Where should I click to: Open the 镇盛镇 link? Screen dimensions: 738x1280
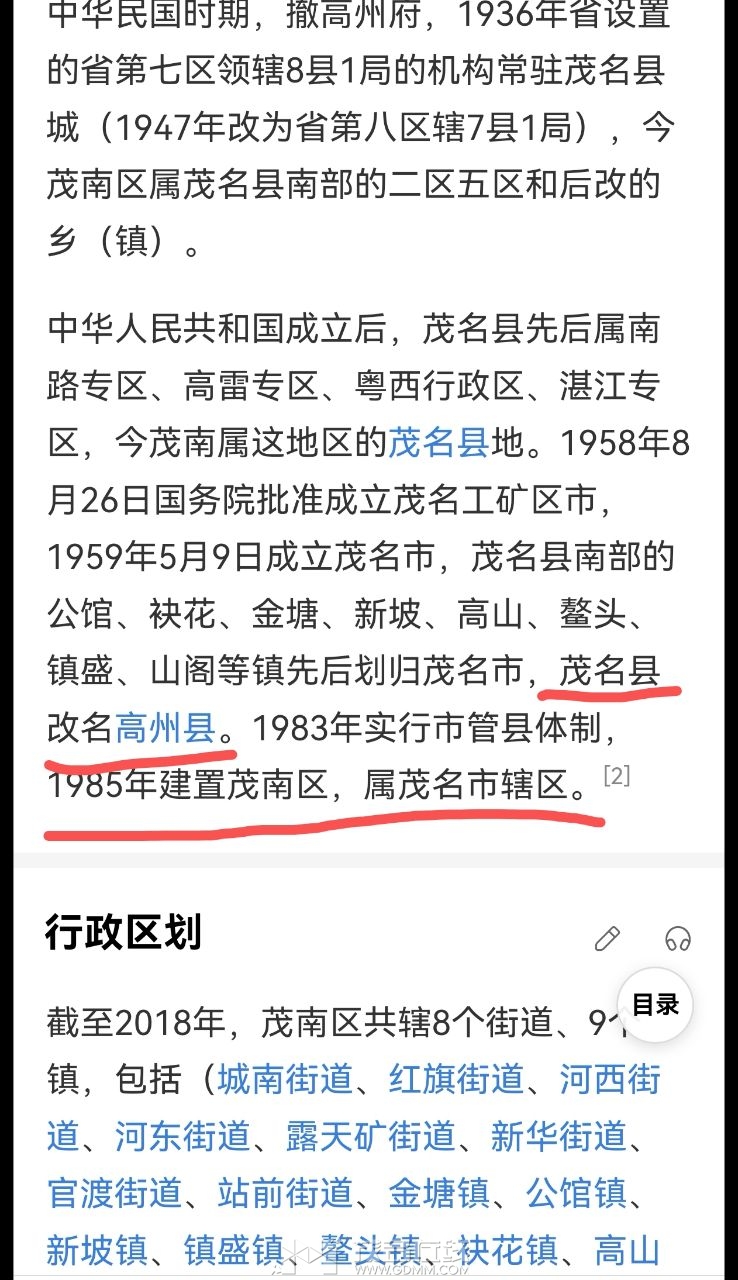click(x=234, y=1250)
